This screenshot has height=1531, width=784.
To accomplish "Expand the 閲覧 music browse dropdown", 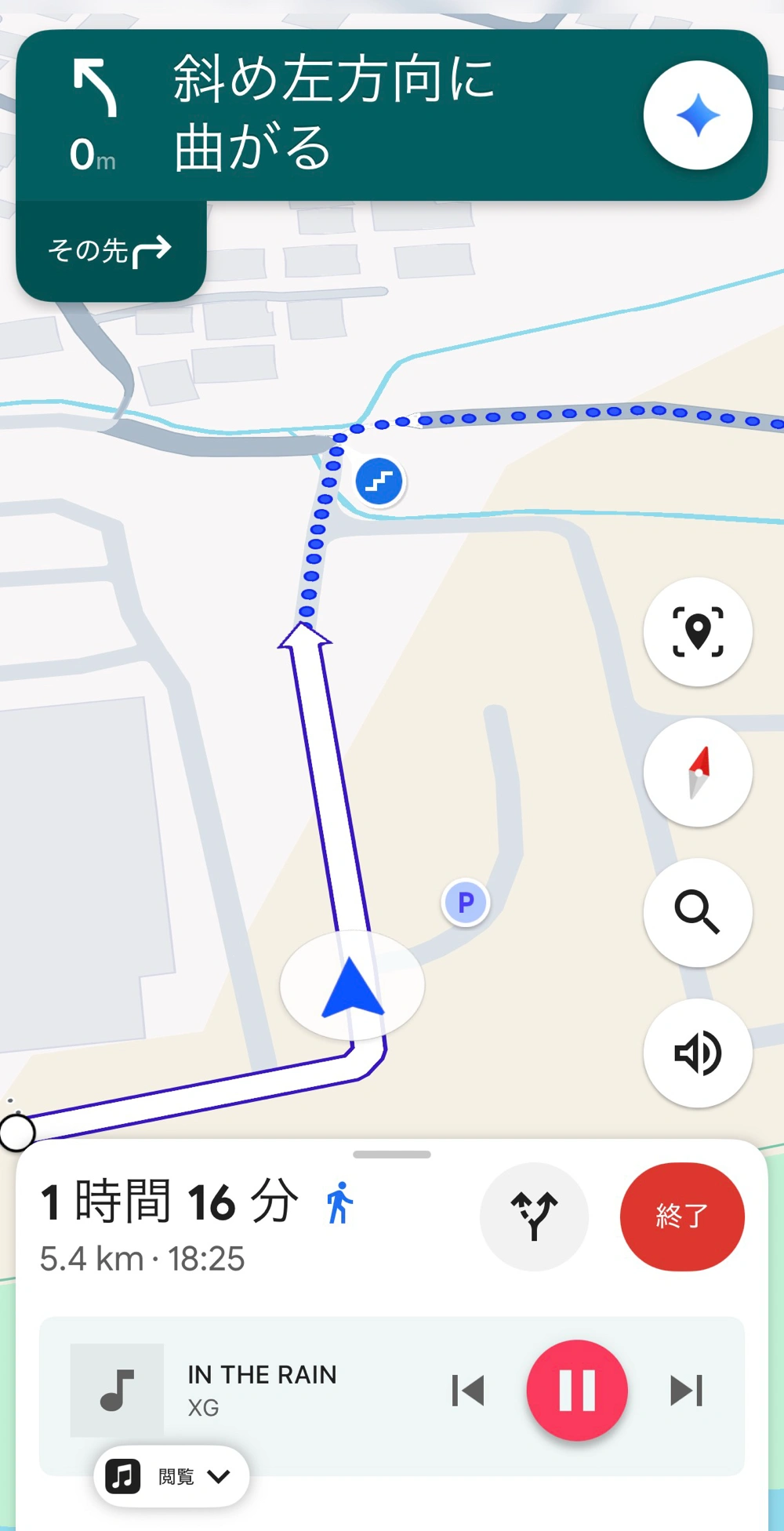I will pyautogui.click(x=172, y=1476).
